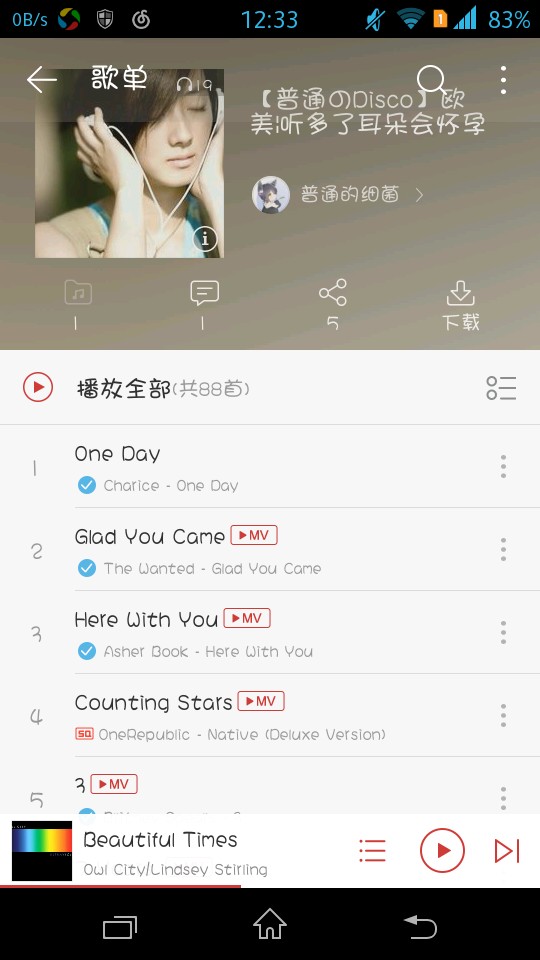Tap the system home button
Viewport: 540px width, 960px height.
click(270, 924)
